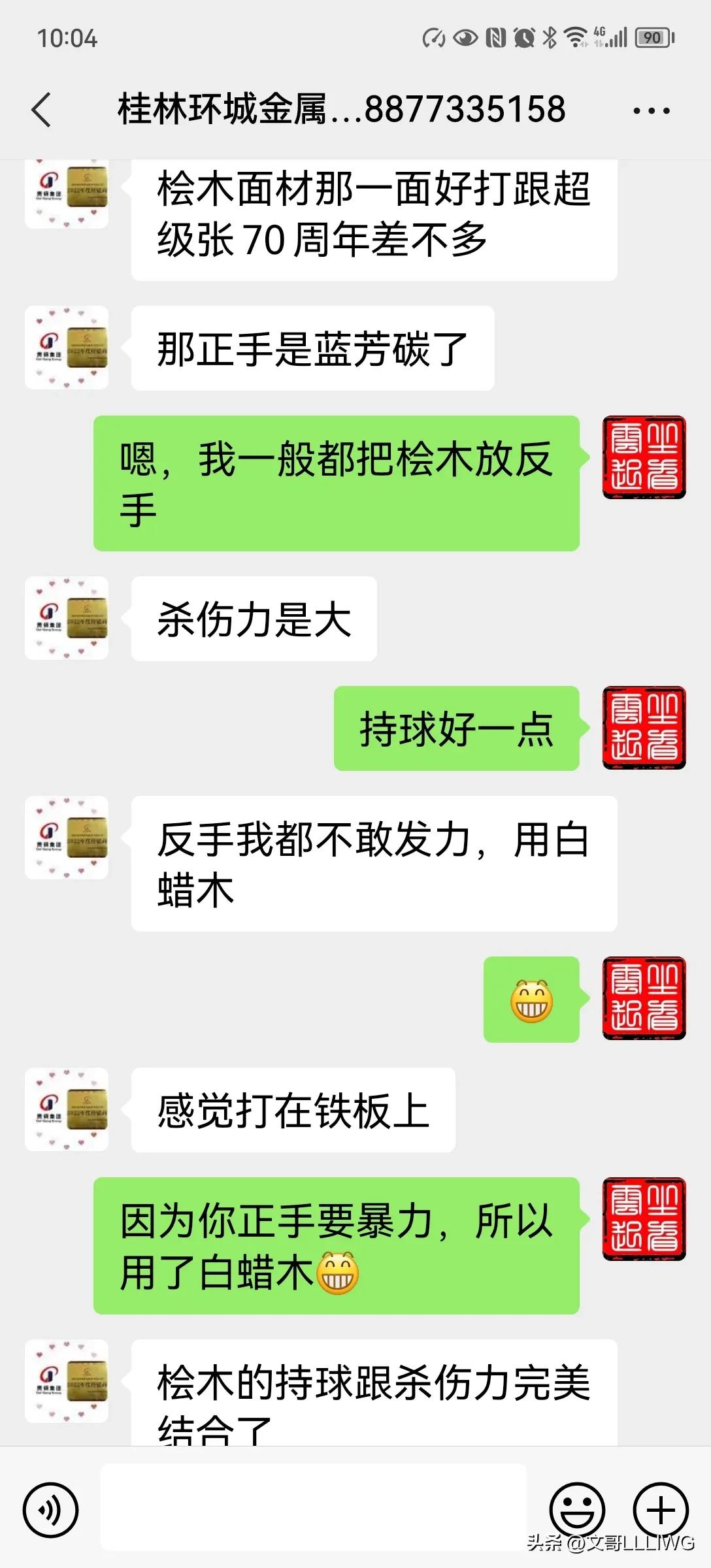Open the three-dot chat options menu
711x1568 pixels.
(652, 110)
